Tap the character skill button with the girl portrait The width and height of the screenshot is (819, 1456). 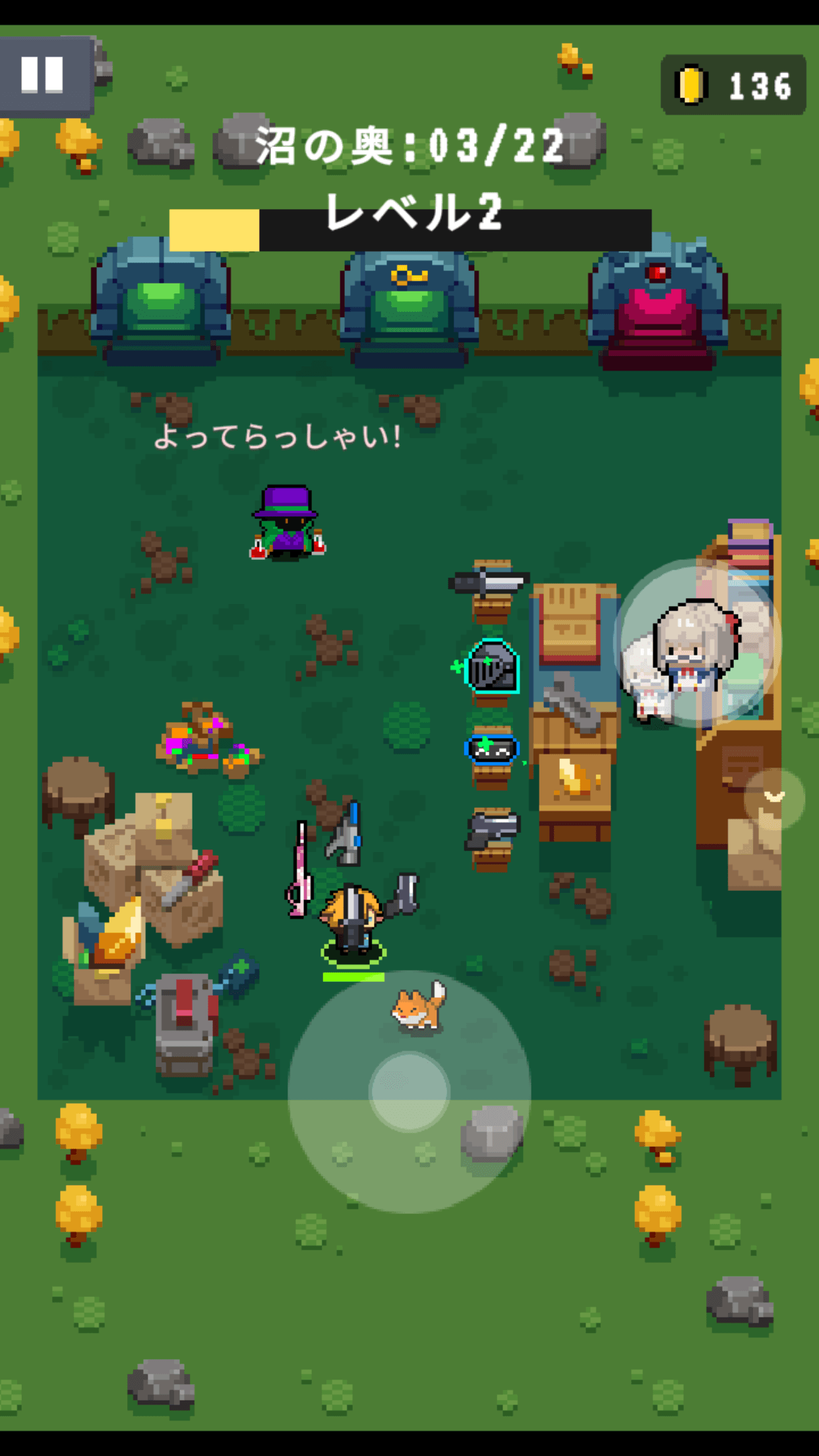pyautogui.click(x=696, y=644)
